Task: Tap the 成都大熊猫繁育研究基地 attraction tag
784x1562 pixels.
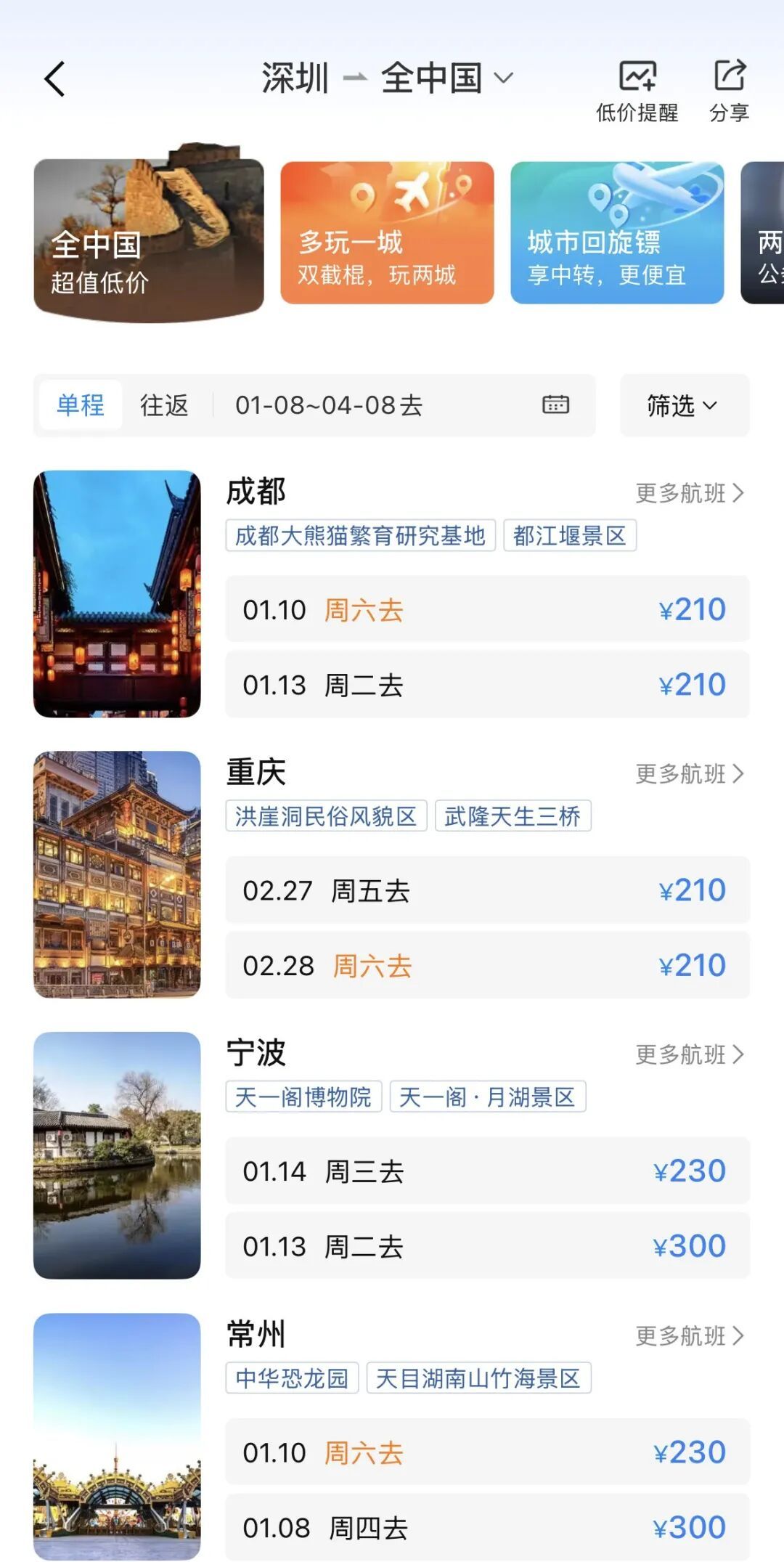Action: [361, 536]
